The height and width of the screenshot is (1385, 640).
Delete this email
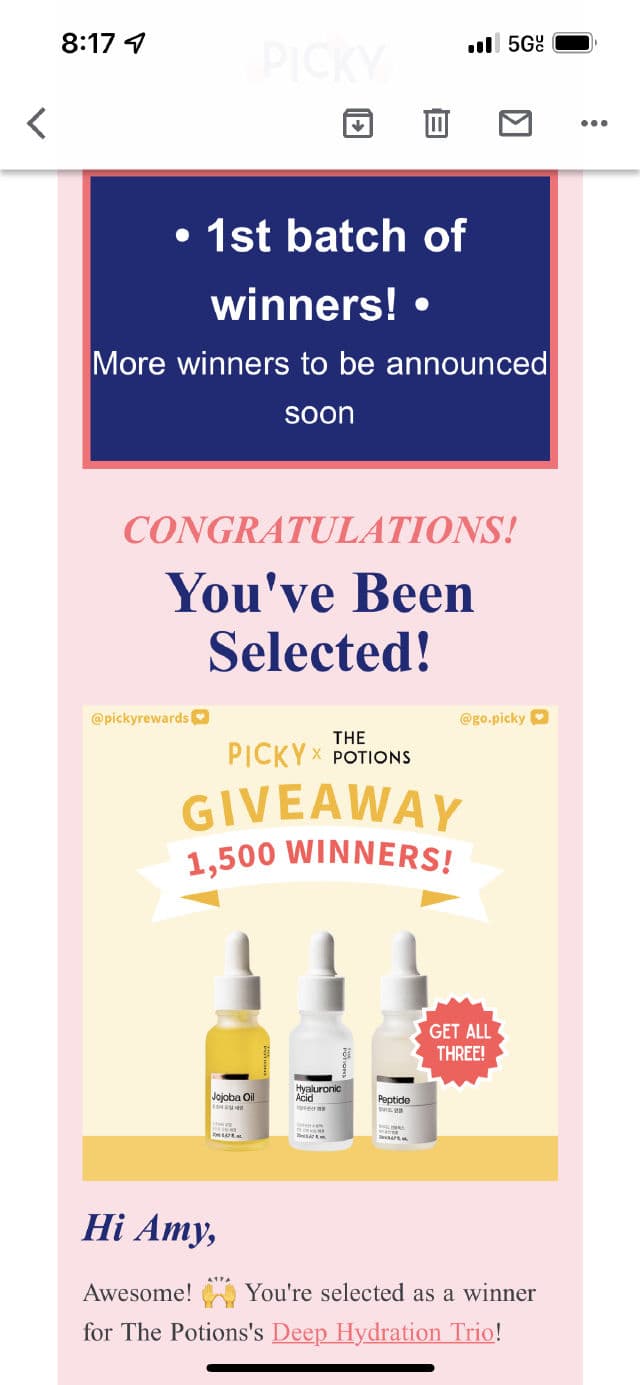pos(436,124)
